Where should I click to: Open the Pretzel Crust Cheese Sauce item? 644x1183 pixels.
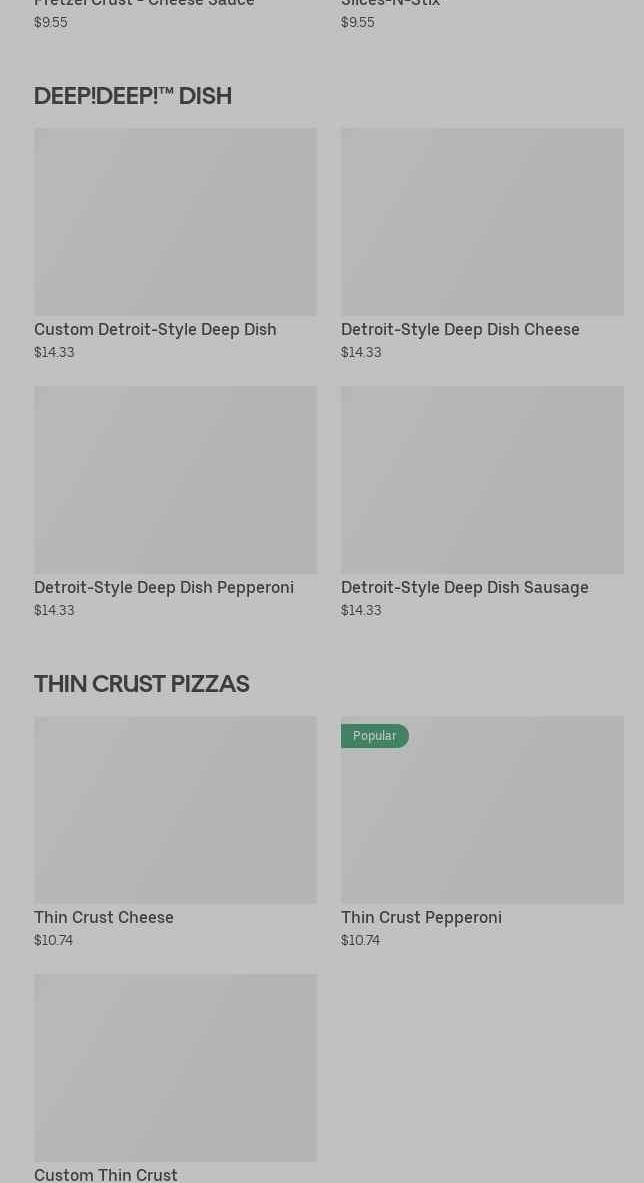[144, 5]
